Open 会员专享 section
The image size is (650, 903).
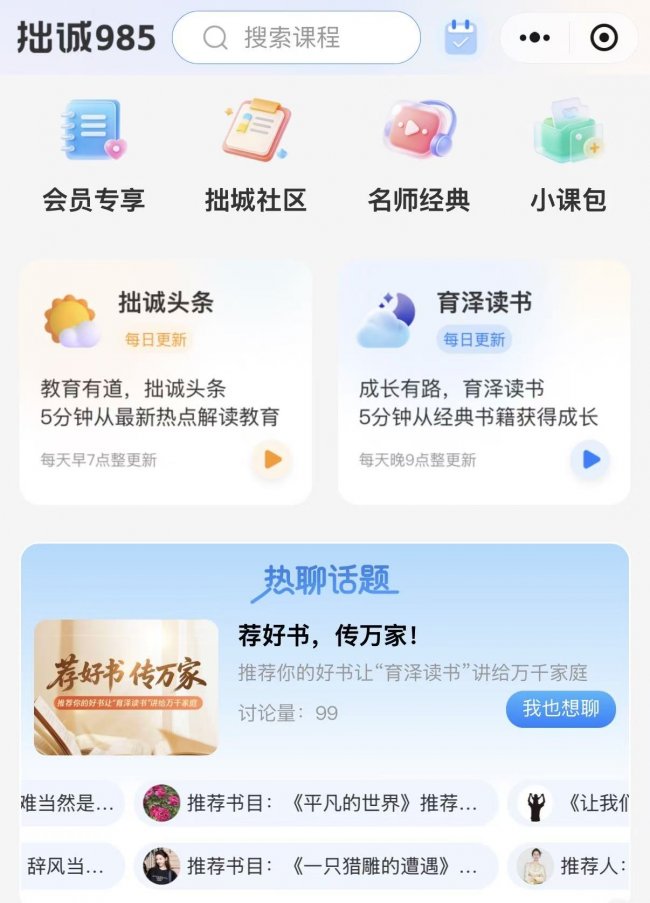tap(93, 155)
